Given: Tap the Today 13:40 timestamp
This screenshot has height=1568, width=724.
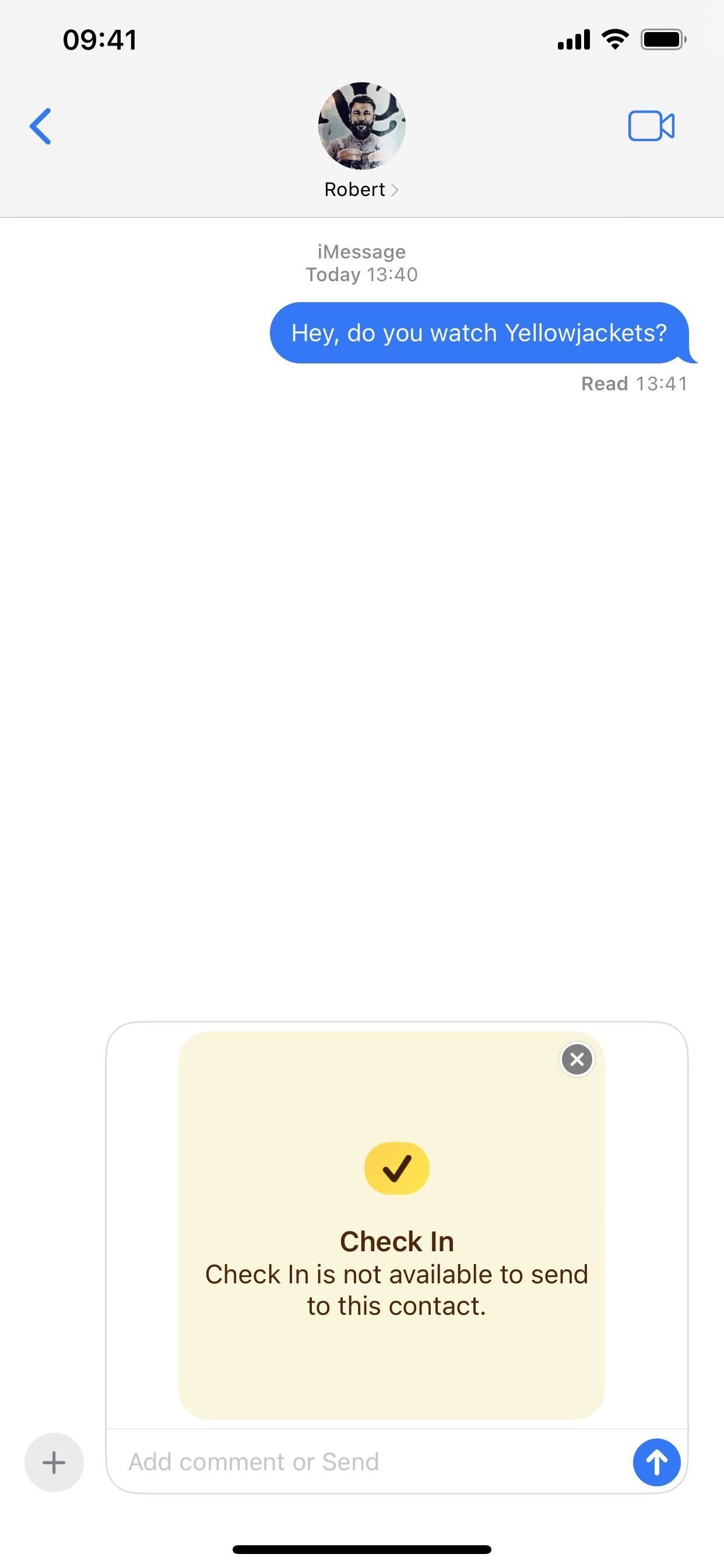Looking at the screenshot, I should point(361,274).
